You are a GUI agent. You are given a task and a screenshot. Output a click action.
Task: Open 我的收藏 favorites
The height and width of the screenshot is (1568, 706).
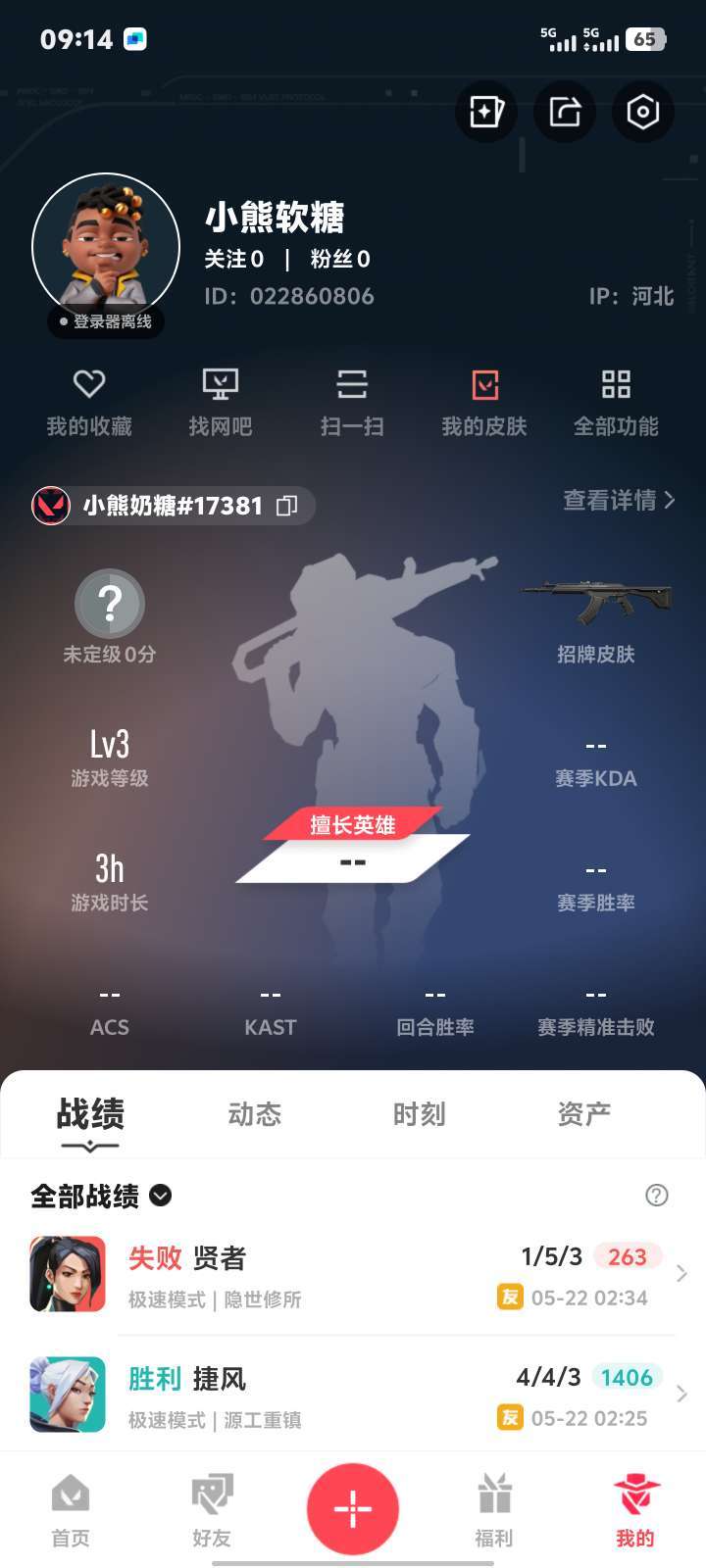(89, 403)
